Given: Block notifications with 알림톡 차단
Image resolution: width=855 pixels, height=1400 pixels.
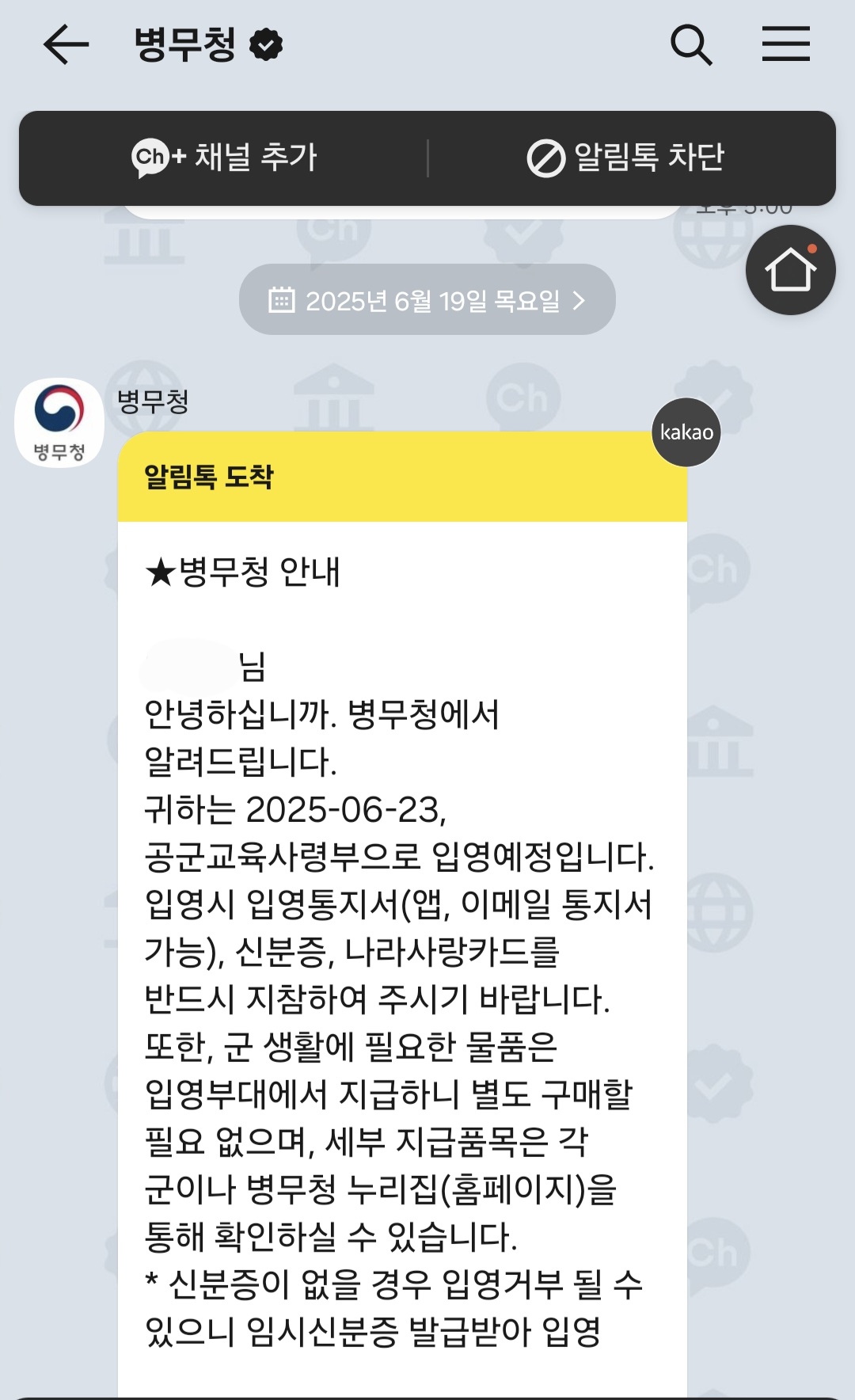Looking at the screenshot, I should (626, 158).
